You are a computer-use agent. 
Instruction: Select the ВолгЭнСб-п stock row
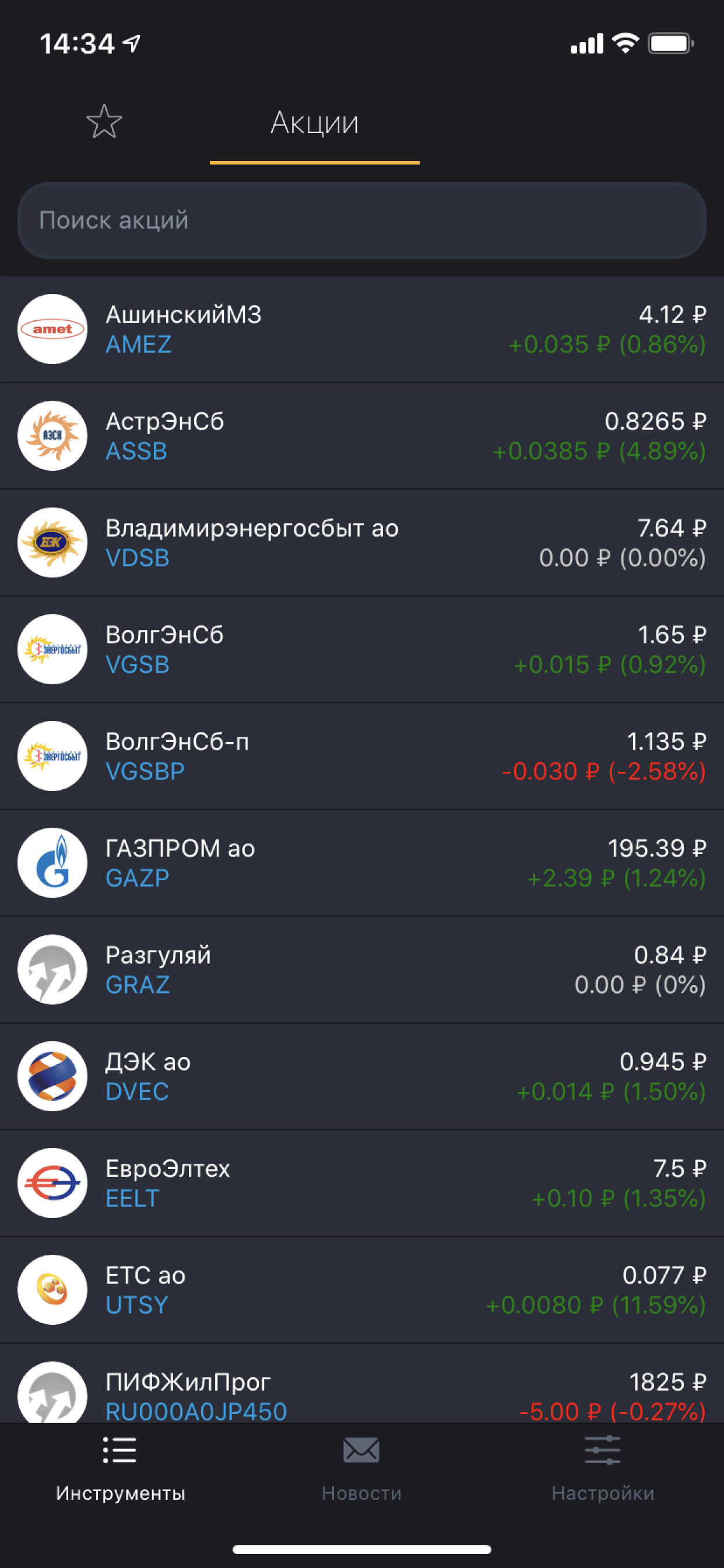coord(362,755)
